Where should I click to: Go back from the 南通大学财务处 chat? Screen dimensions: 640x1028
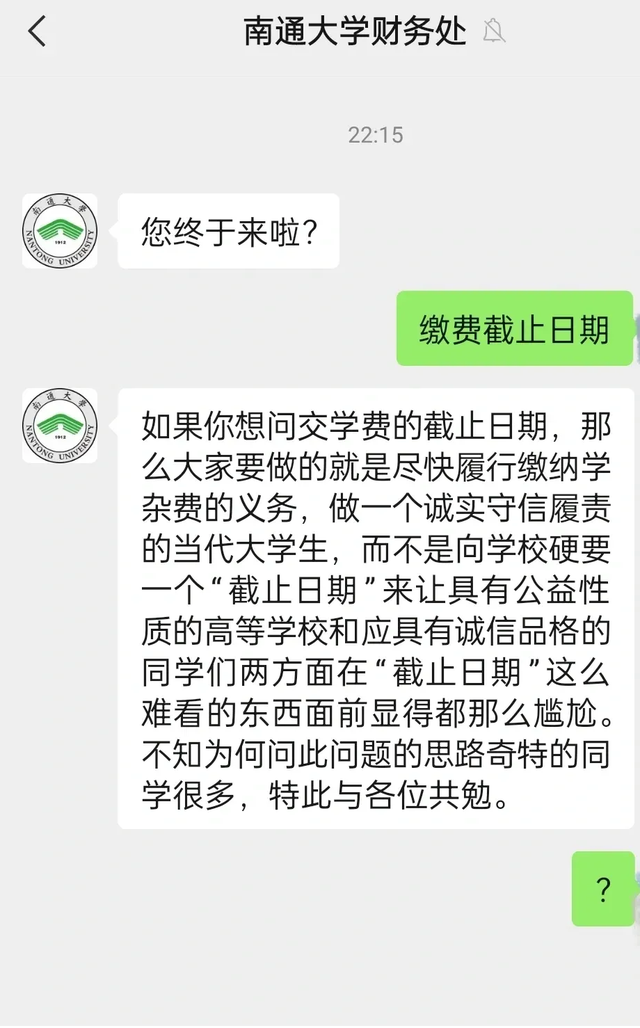tap(37, 32)
